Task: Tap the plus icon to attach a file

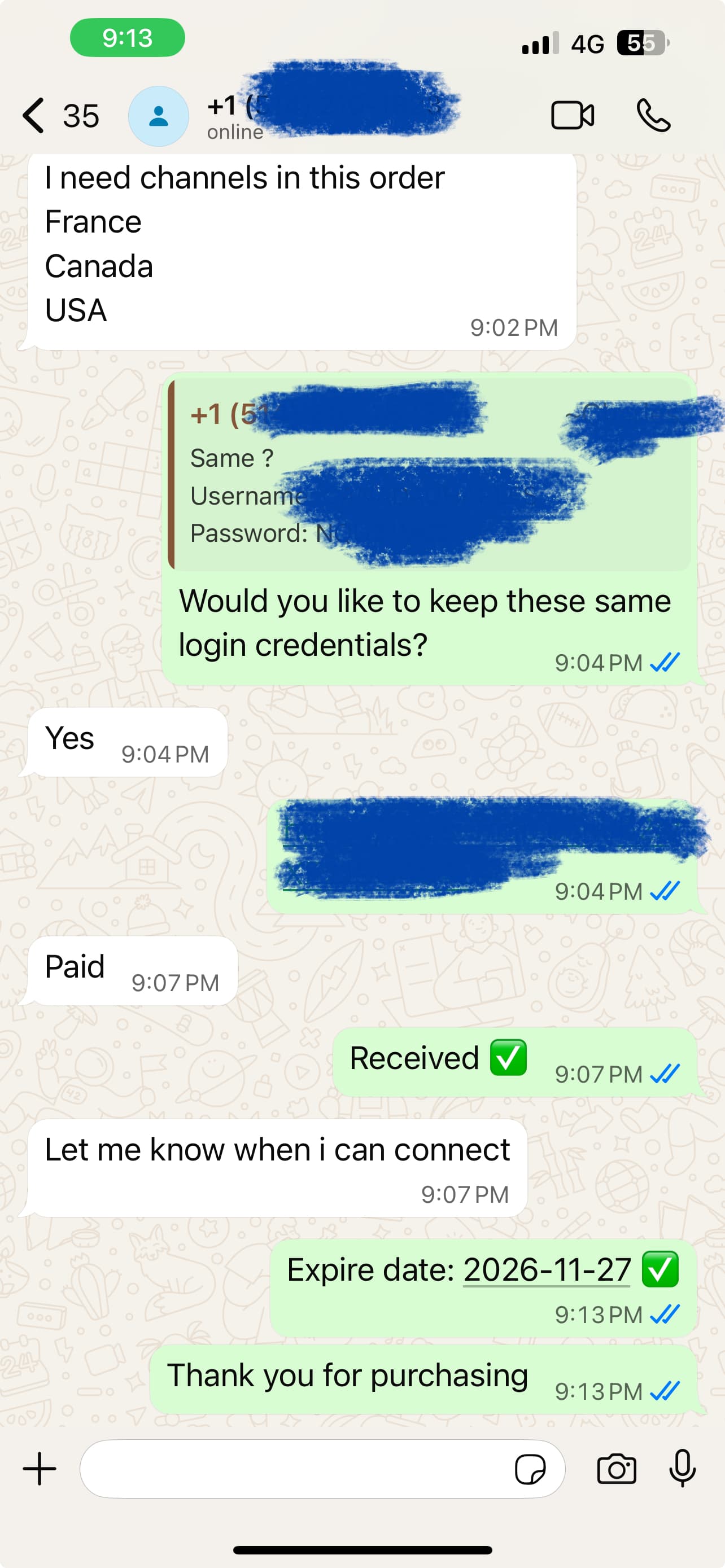Action: 38,1468
